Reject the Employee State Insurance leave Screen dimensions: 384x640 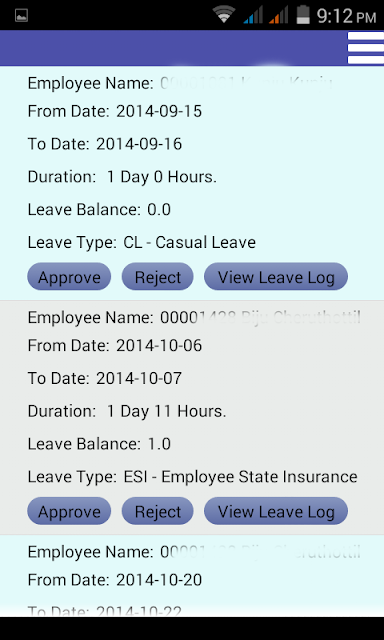(158, 511)
